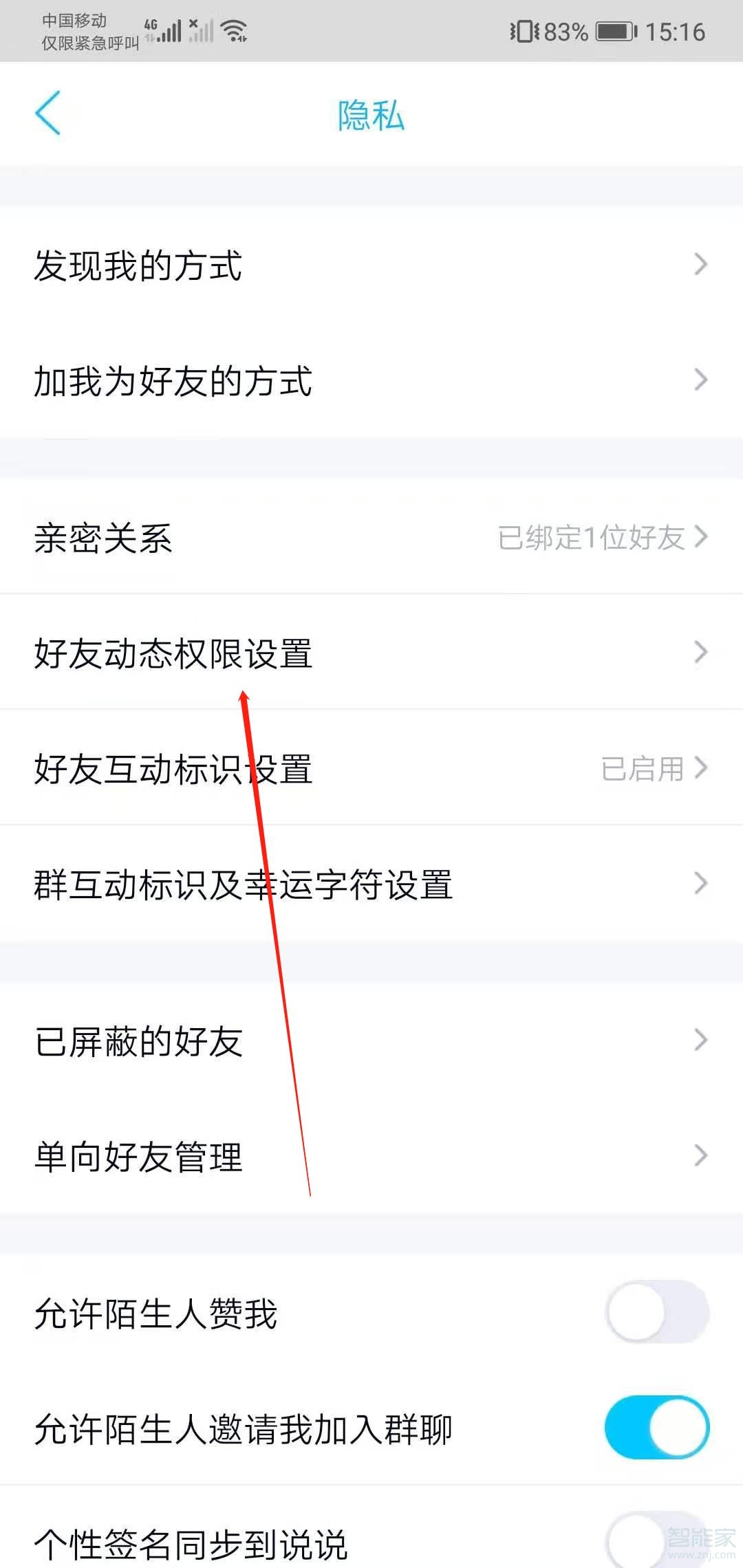Open 加我为好友的方式 settings
This screenshot has height=1568, width=743.
click(x=172, y=382)
